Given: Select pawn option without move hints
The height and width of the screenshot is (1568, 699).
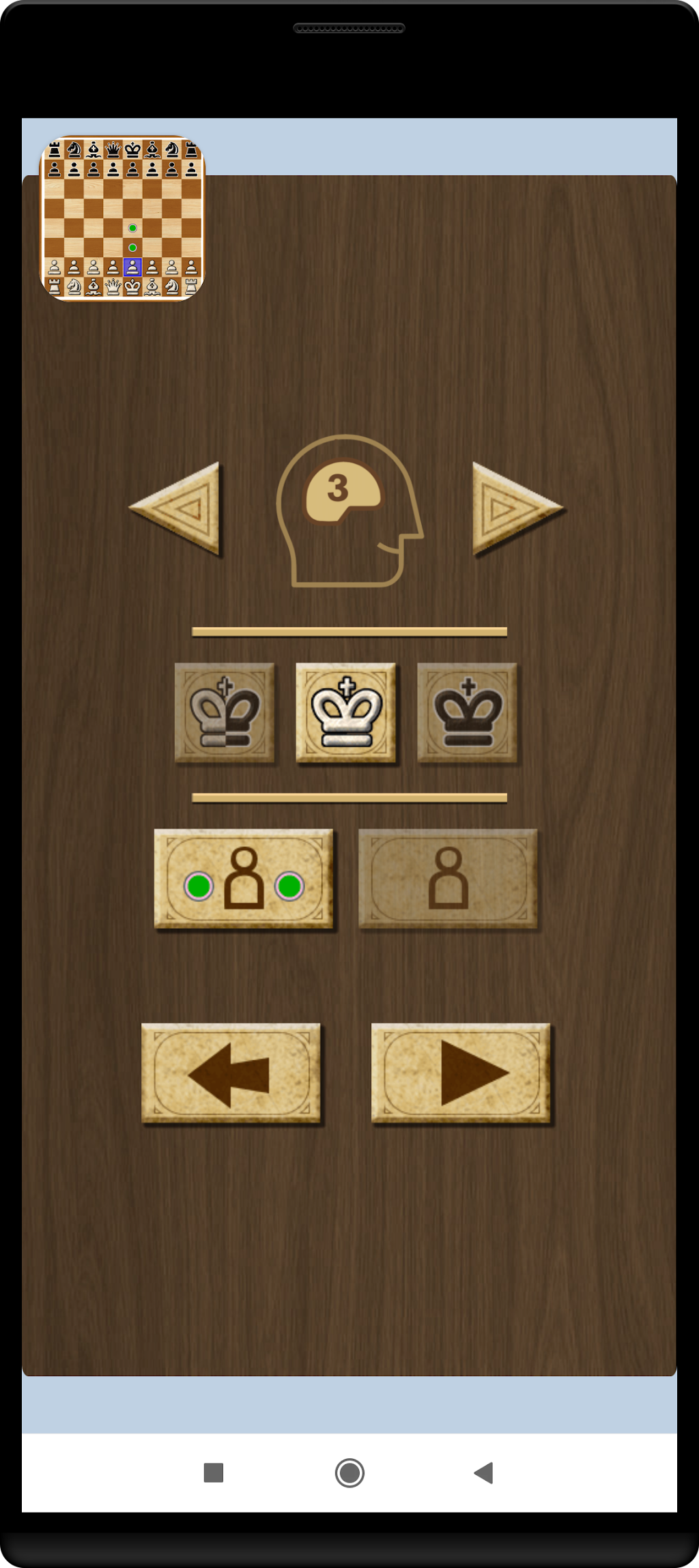Looking at the screenshot, I should (448, 879).
